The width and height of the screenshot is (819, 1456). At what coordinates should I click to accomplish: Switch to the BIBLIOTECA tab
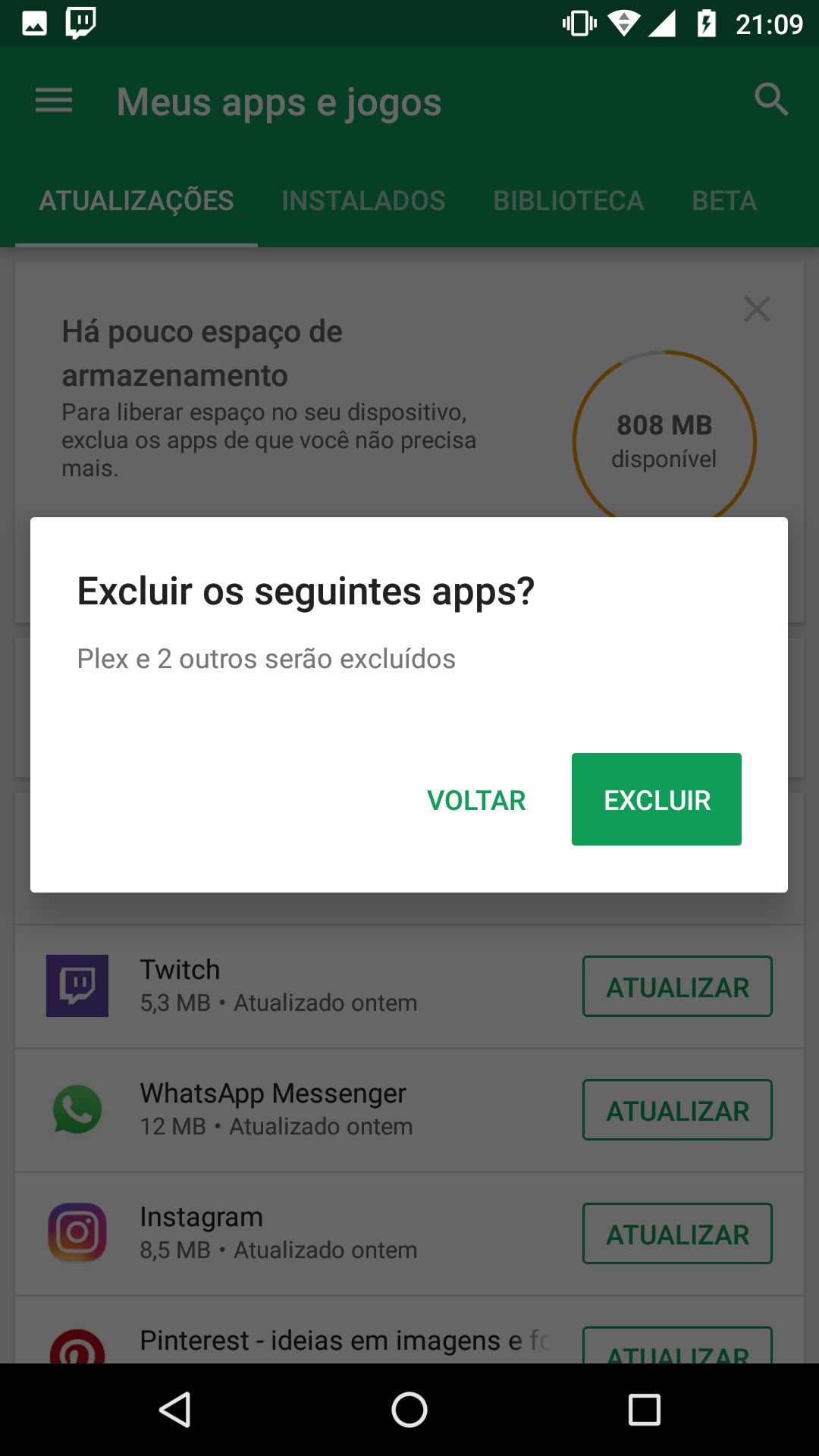click(569, 201)
